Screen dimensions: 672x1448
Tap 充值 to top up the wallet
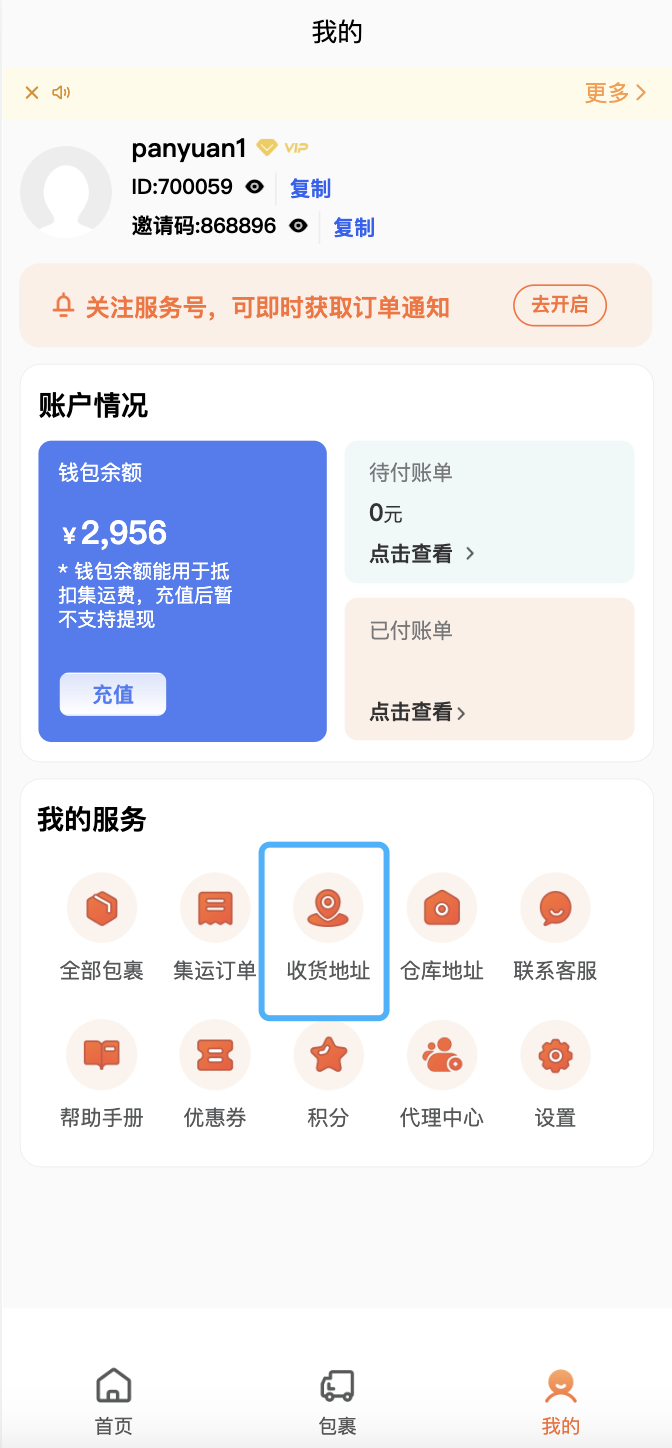113,694
